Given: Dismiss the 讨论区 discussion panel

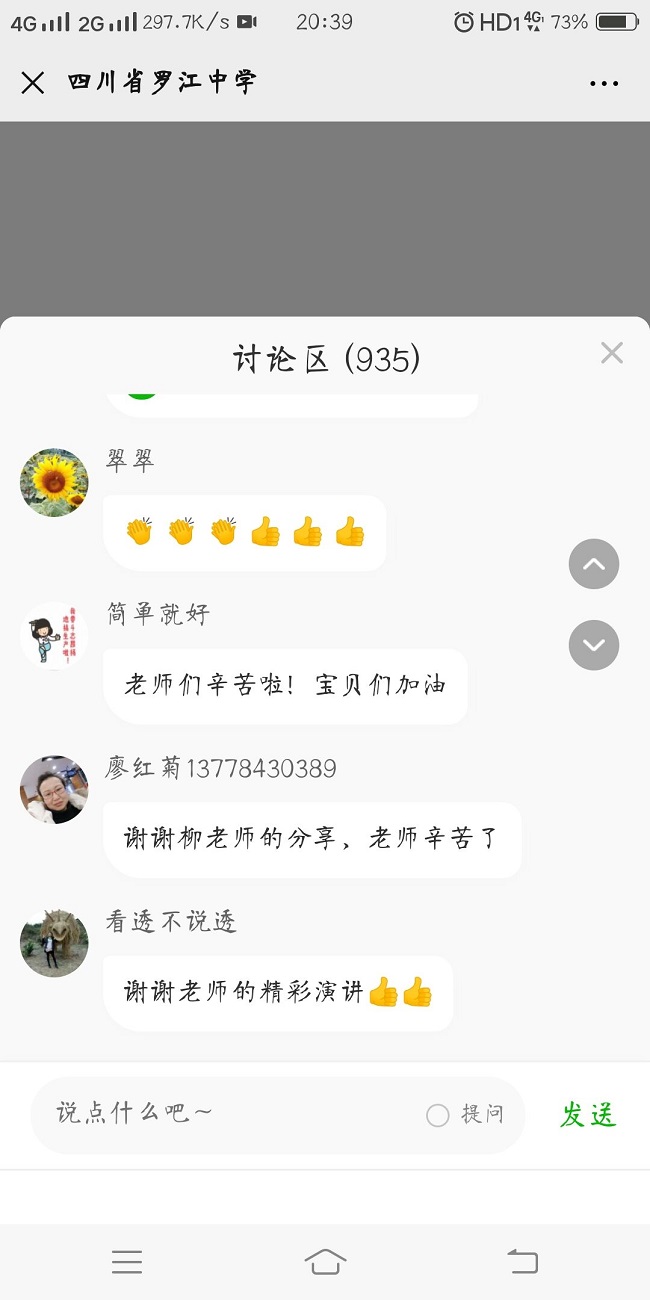Looking at the screenshot, I should coord(611,353).
